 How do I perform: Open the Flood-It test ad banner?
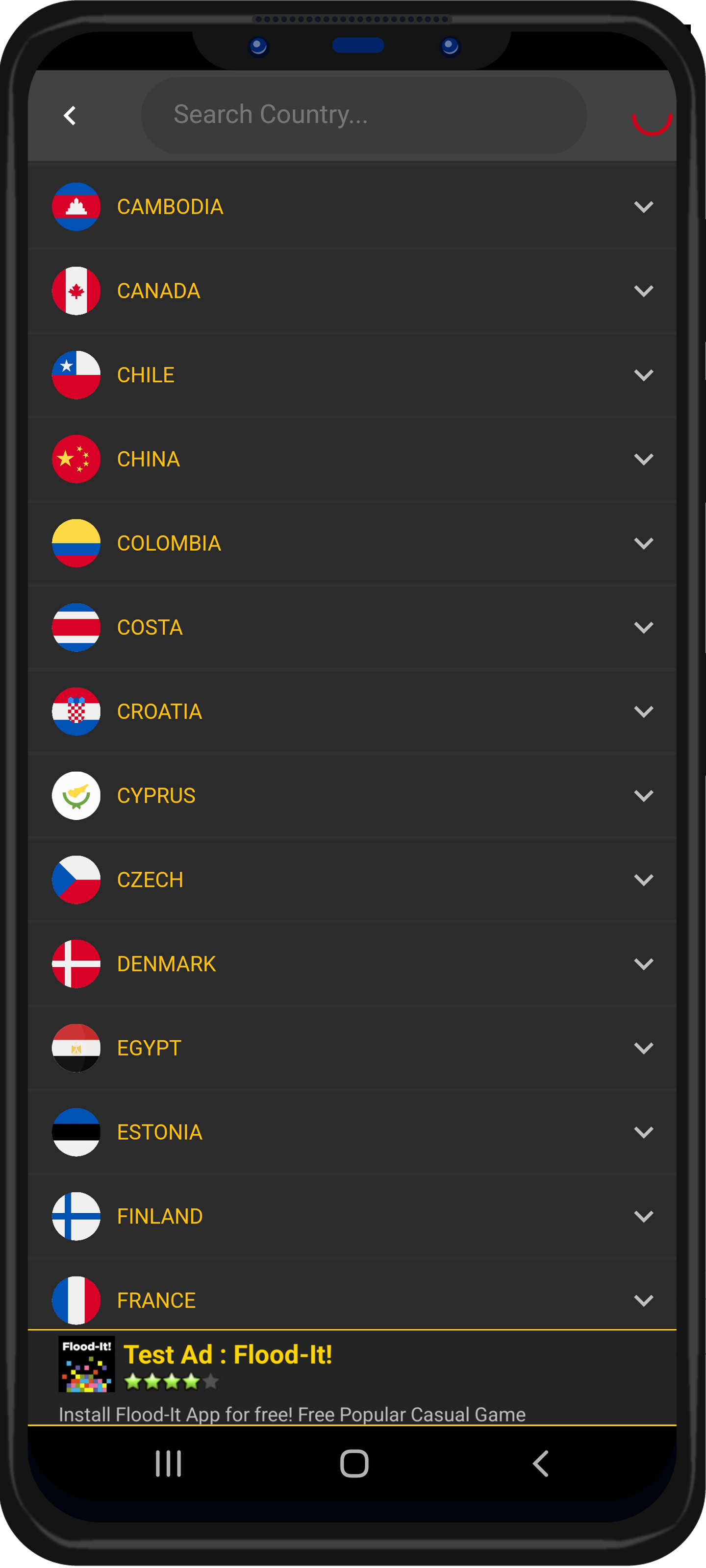[x=352, y=1377]
